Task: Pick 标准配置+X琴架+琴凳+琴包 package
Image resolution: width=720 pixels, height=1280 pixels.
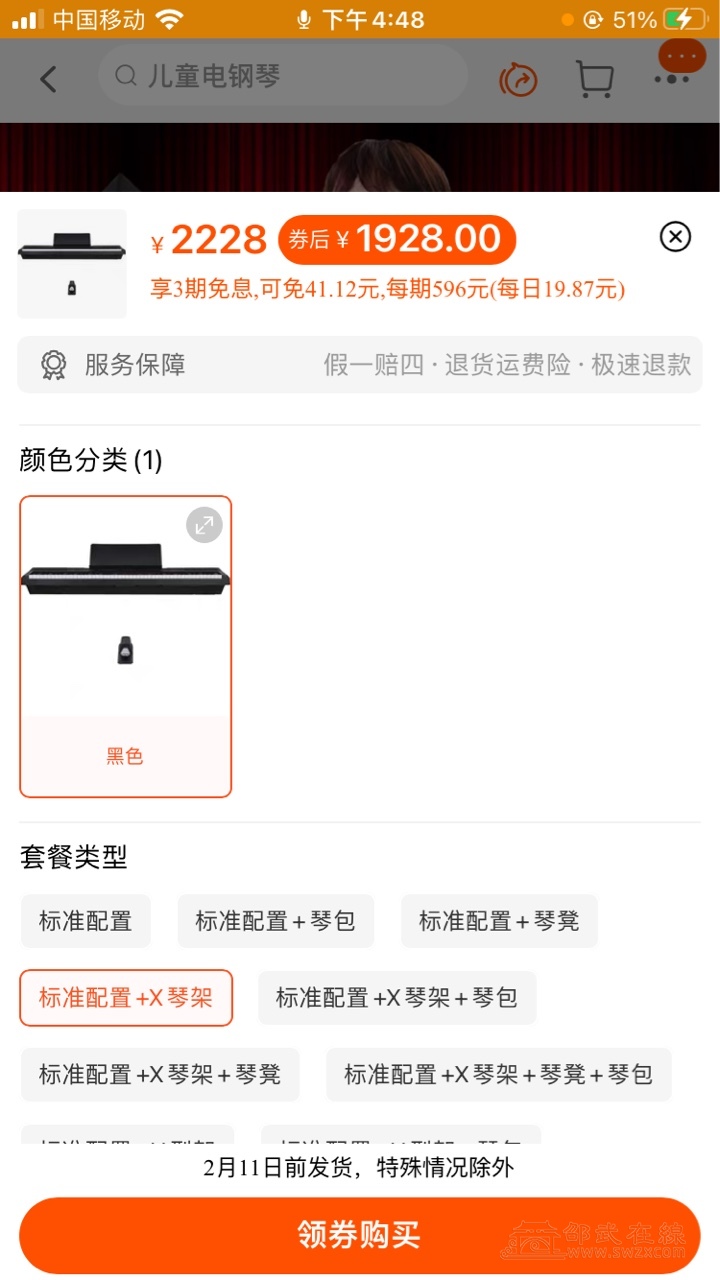Action: click(x=498, y=1075)
